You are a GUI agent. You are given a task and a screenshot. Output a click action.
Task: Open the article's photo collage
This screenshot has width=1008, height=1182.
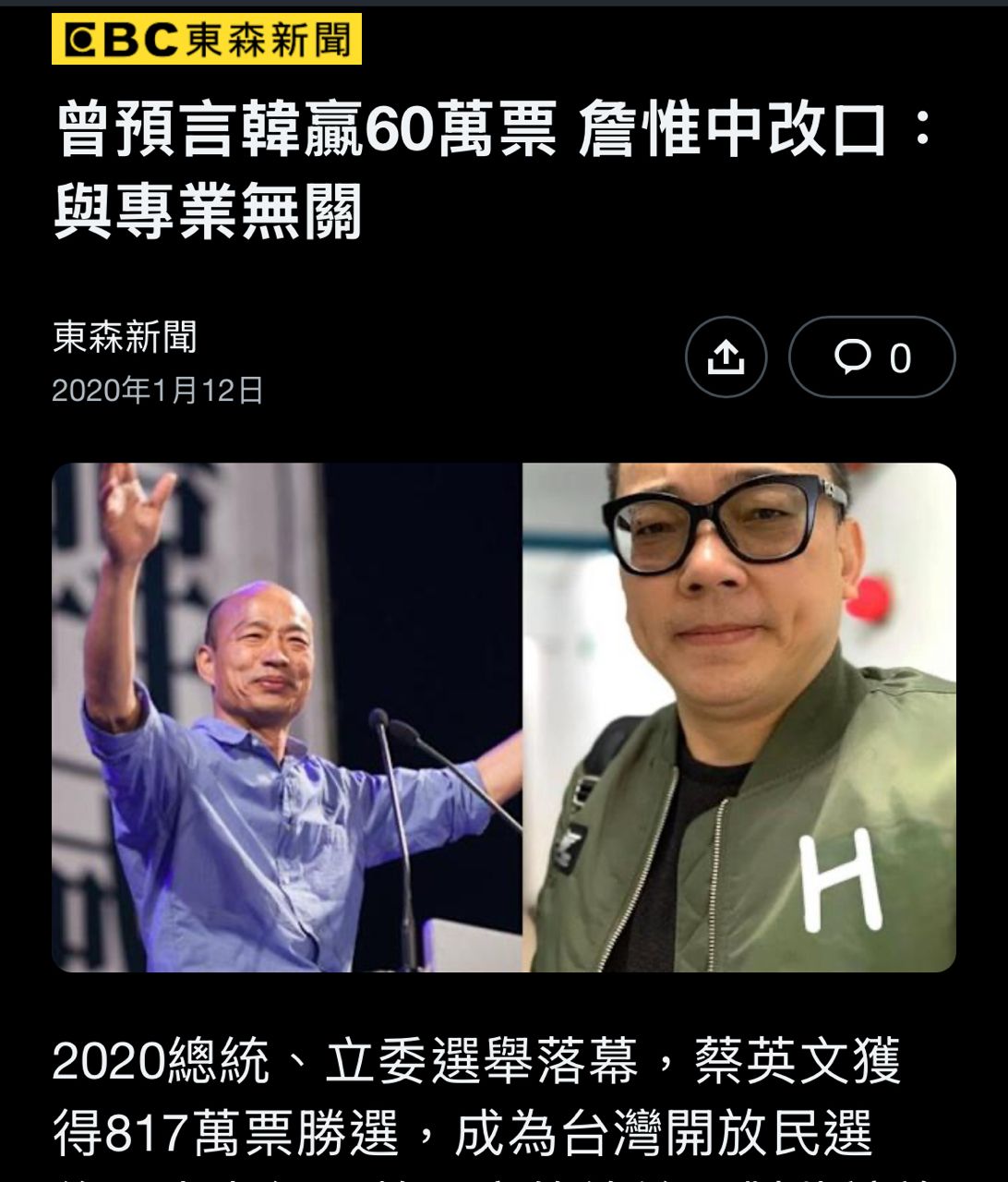(x=504, y=717)
